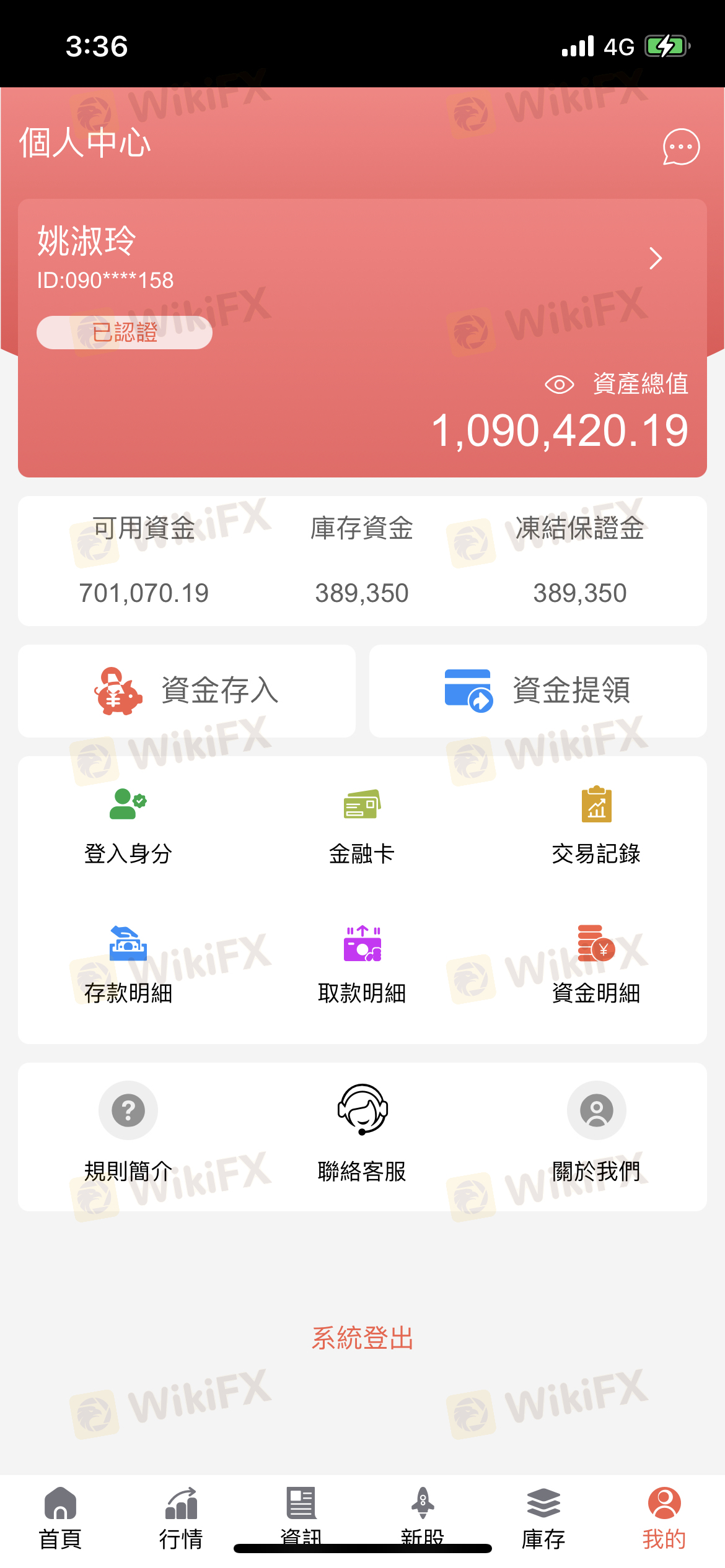Open 金融卡 bank card option
Screen dimensions: 725x1568
click(x=362, y=825)
